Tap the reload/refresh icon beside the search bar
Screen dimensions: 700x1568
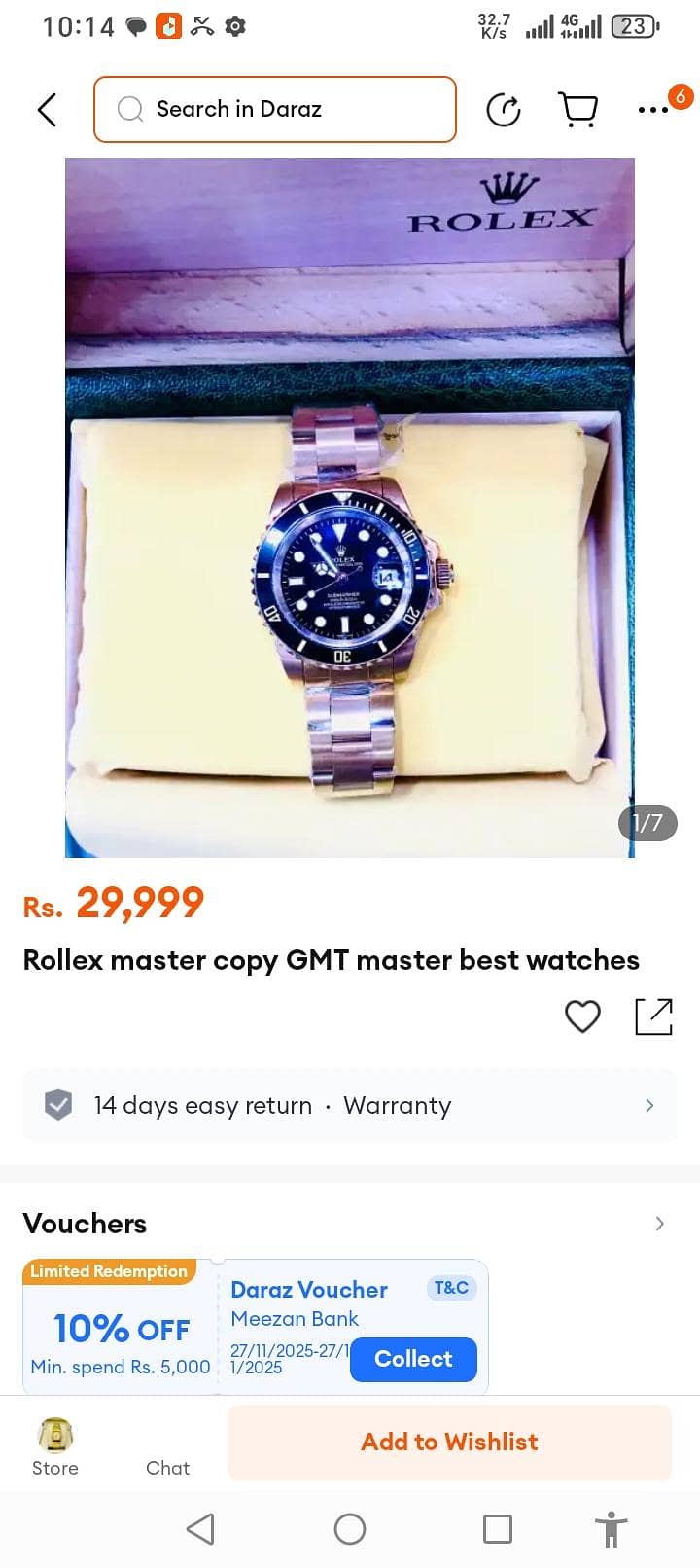[x=503, y=110]
